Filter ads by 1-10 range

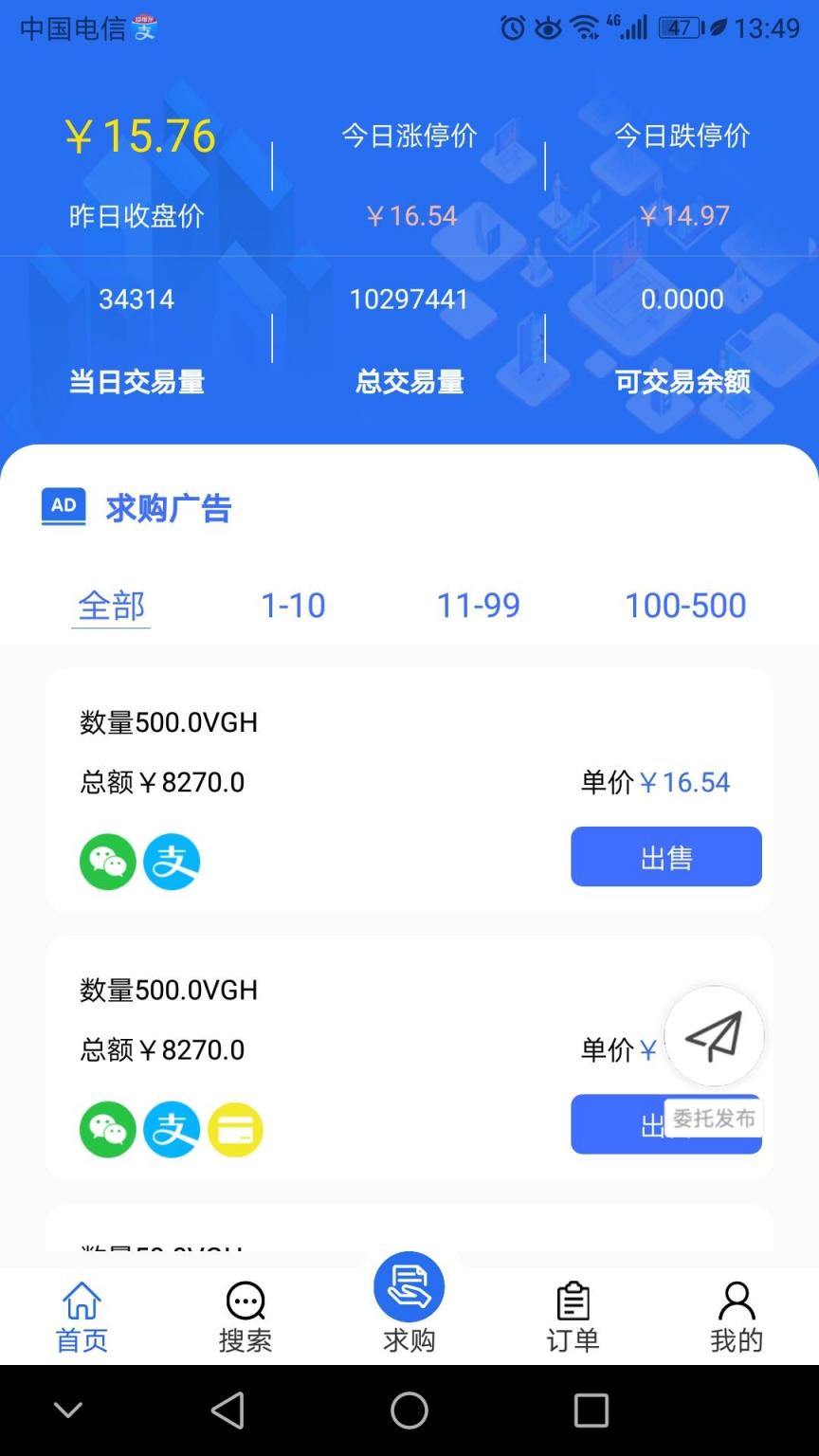coord(293,606)
